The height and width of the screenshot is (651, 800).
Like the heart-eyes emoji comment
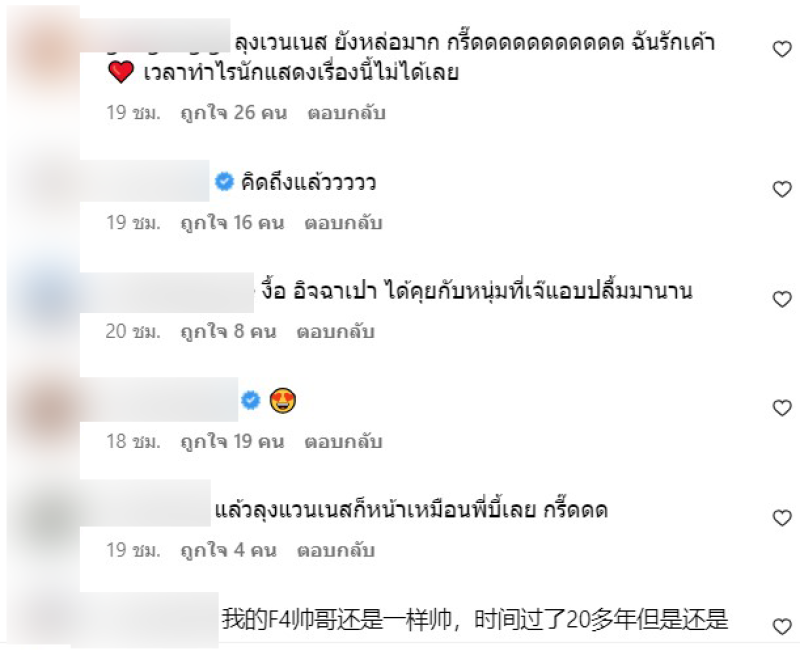tap(782, 408)
